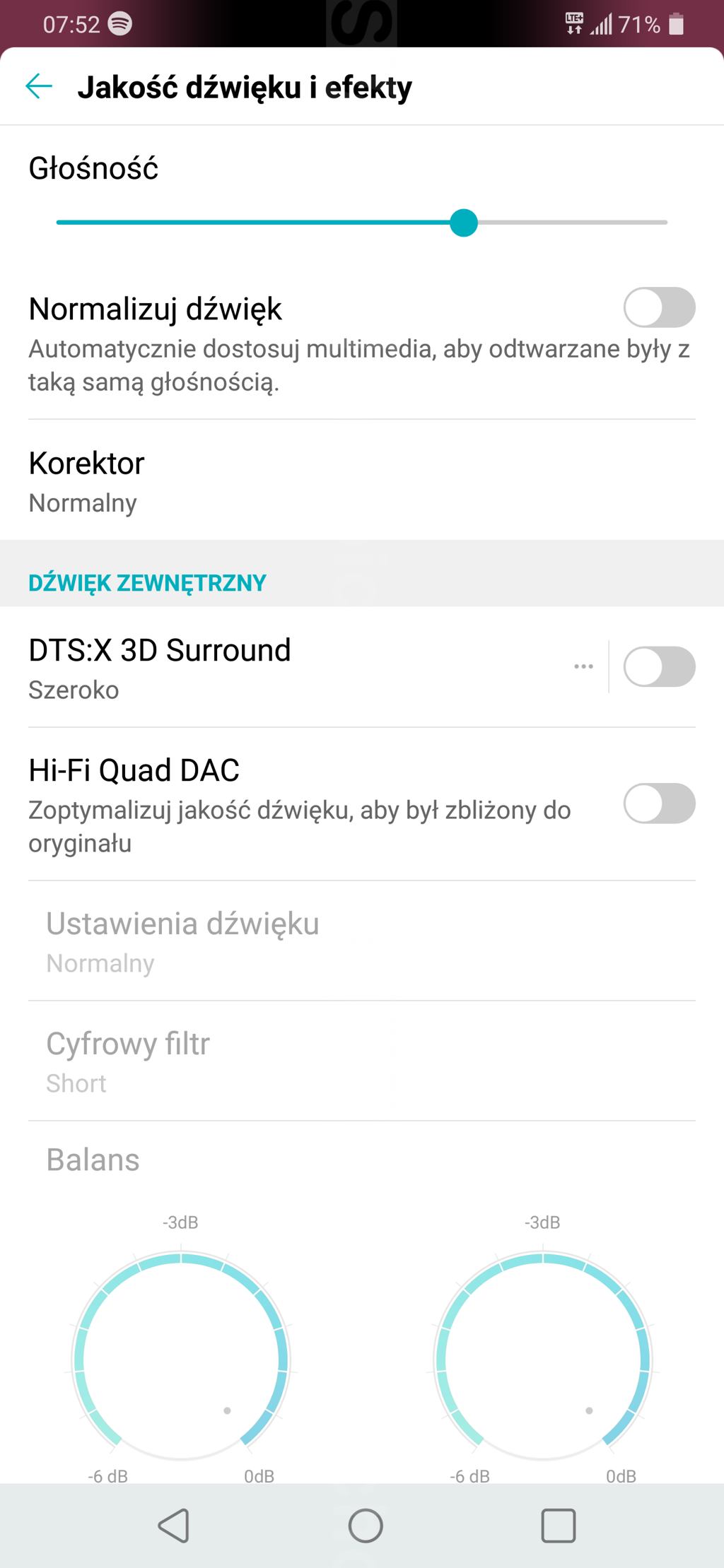The height and width of the screenshot is (1568, 724).
Task: Enable Normalizuj dźwięk switch
Action: [659, 307]
